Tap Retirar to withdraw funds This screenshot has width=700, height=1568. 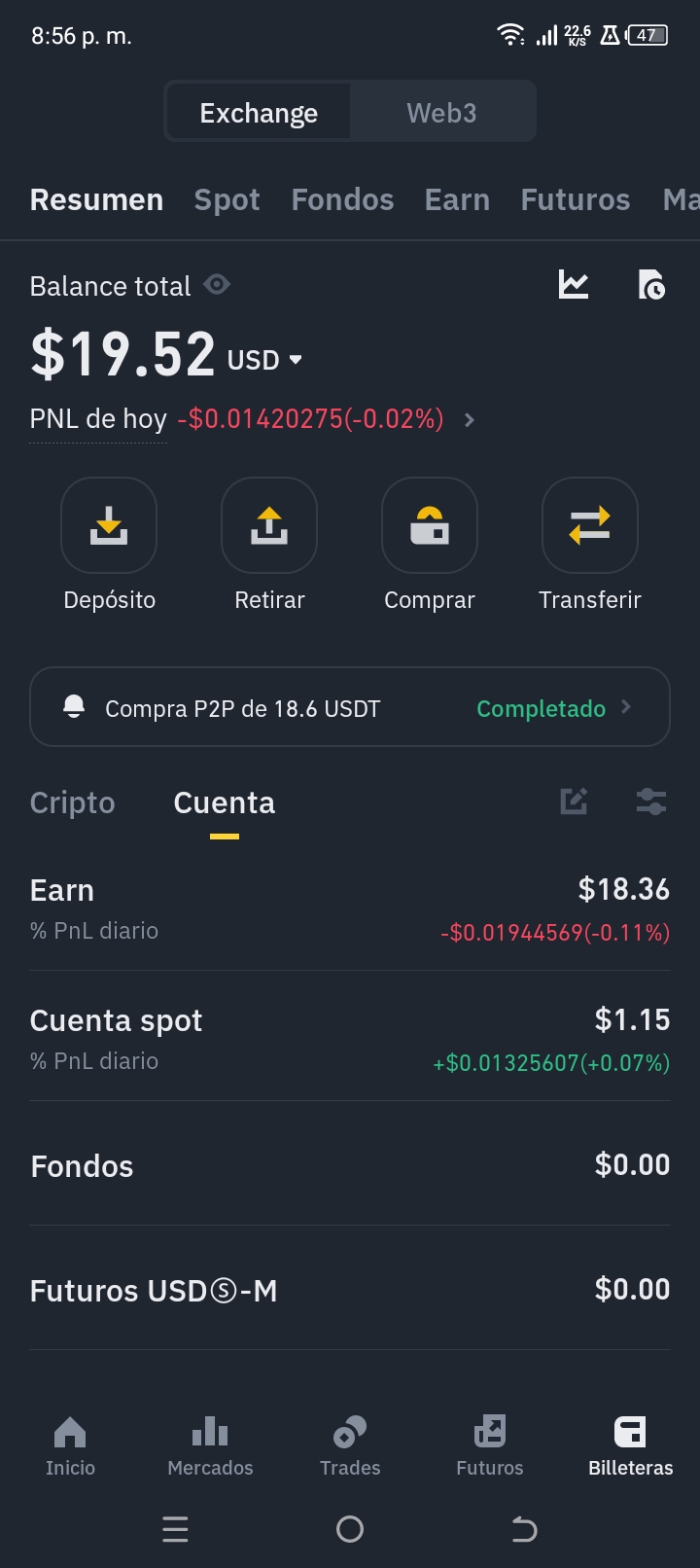coord(269,526)
